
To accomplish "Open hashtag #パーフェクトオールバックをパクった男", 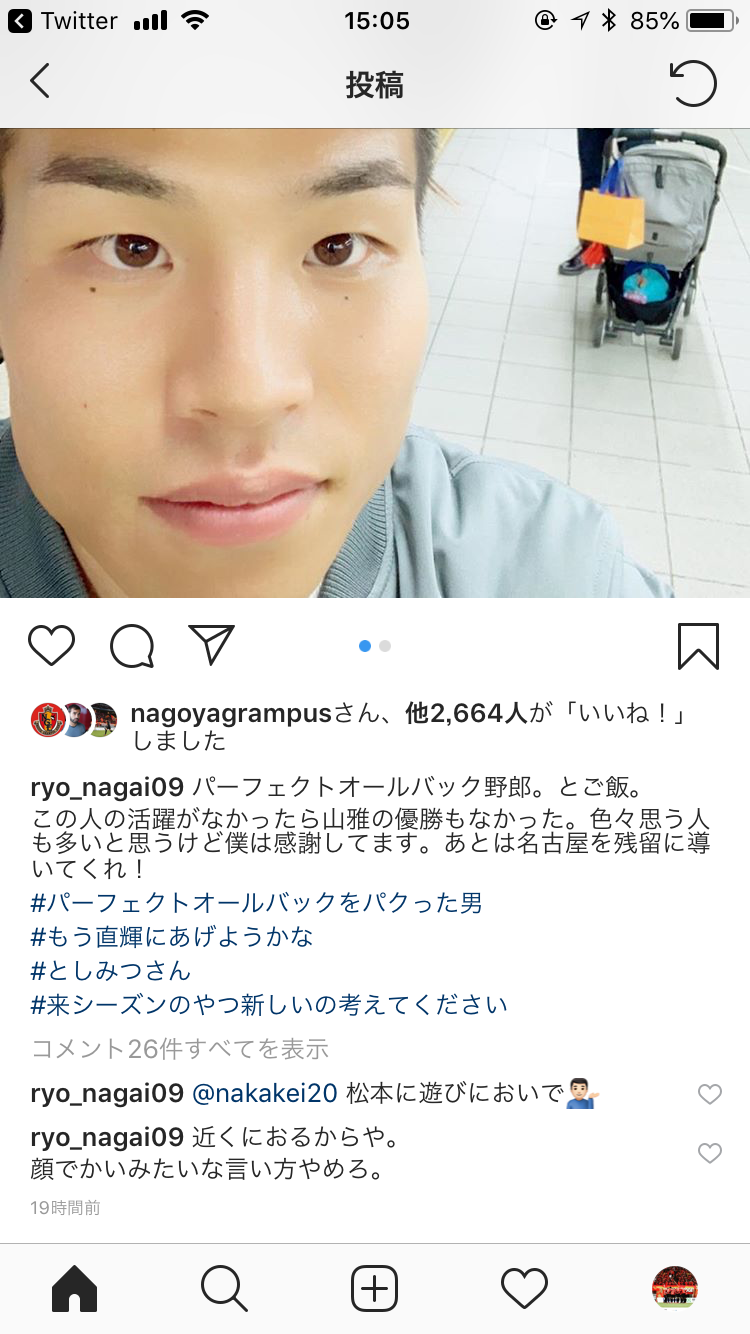I will click(257, 903).
